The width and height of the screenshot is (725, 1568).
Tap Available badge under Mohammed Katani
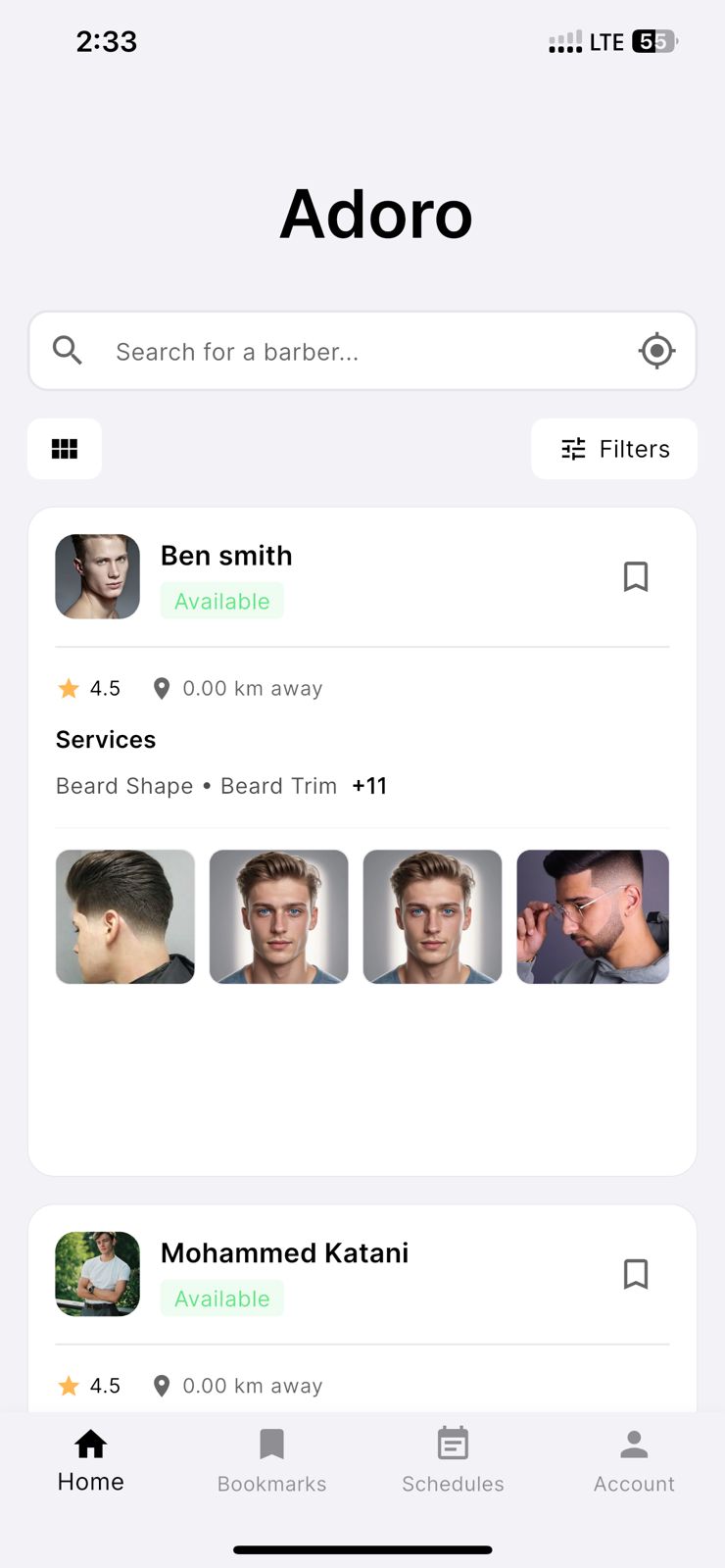click(x=221, y=1298)
